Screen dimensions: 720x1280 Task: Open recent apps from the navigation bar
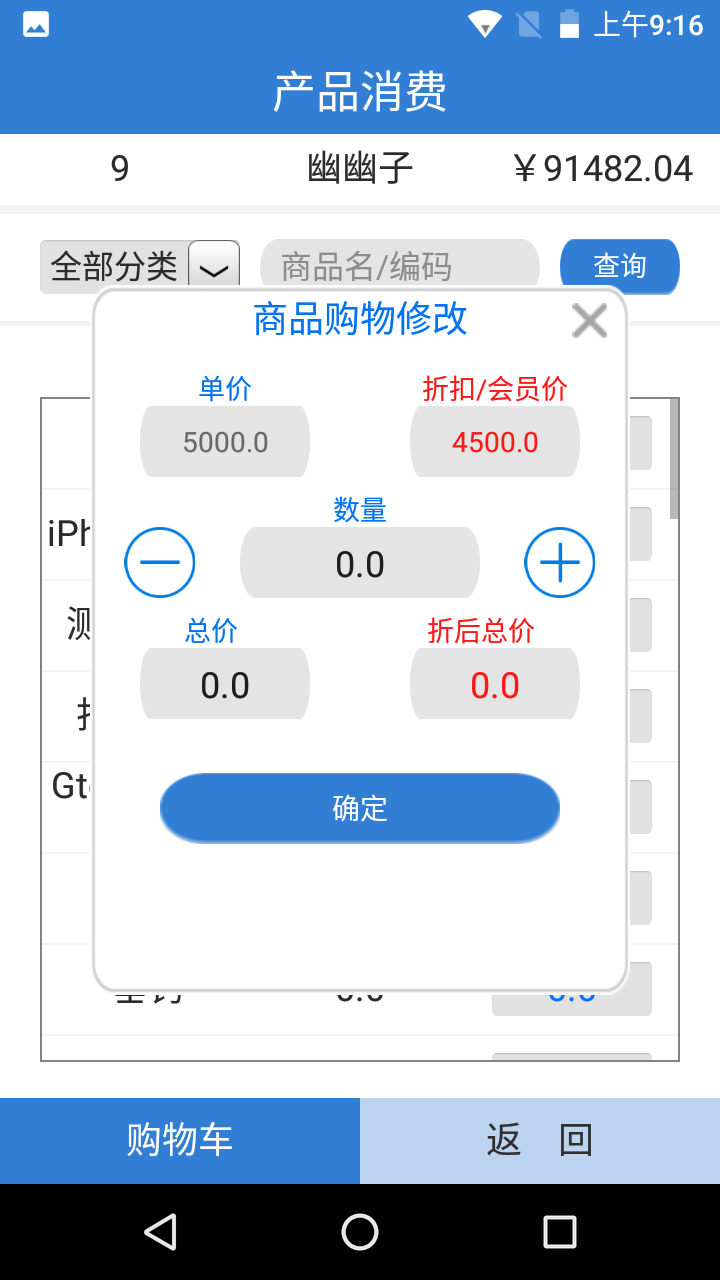[560, 1232]
